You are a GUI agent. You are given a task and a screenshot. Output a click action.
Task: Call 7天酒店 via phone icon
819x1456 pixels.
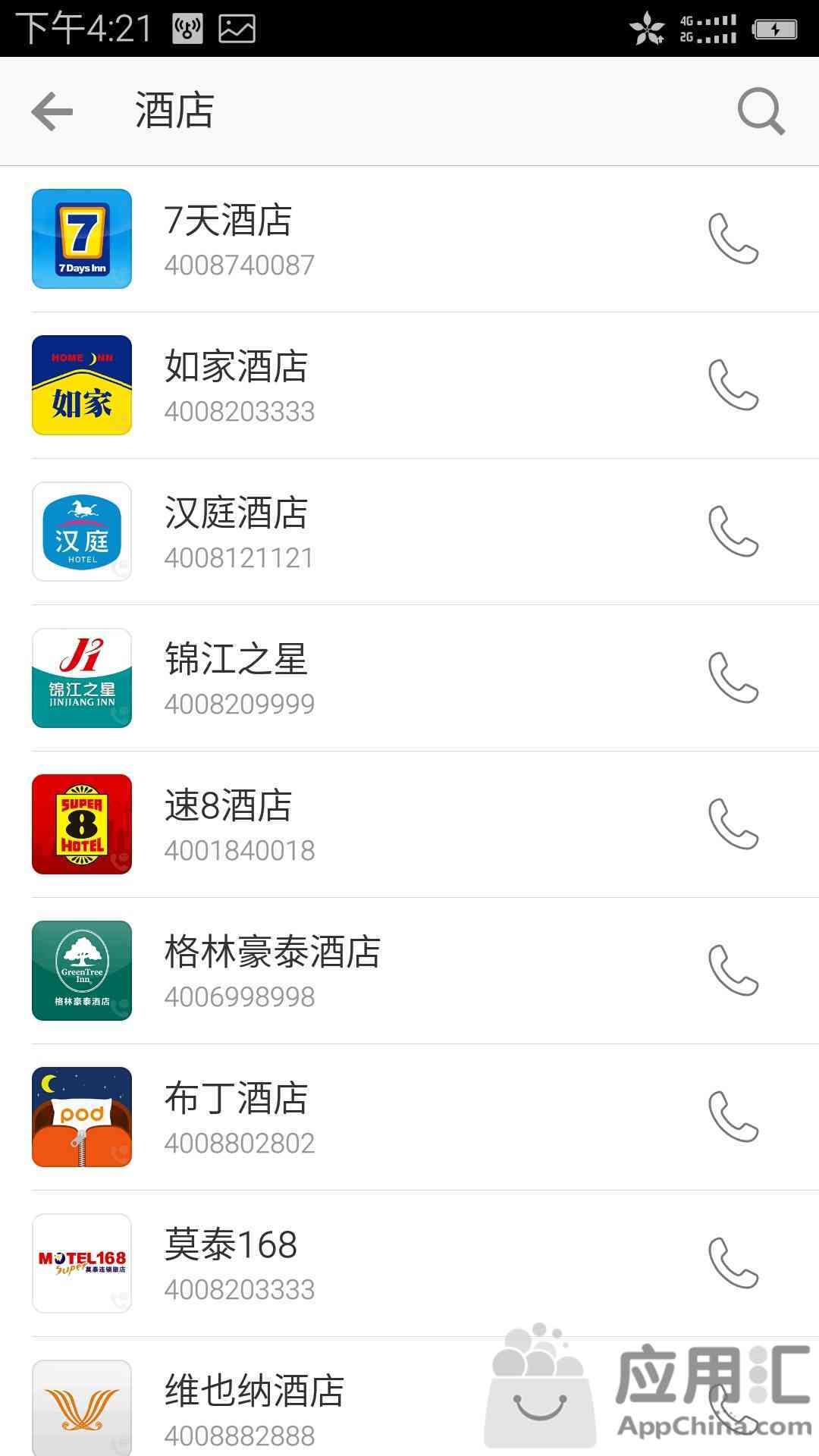(733, 239)
